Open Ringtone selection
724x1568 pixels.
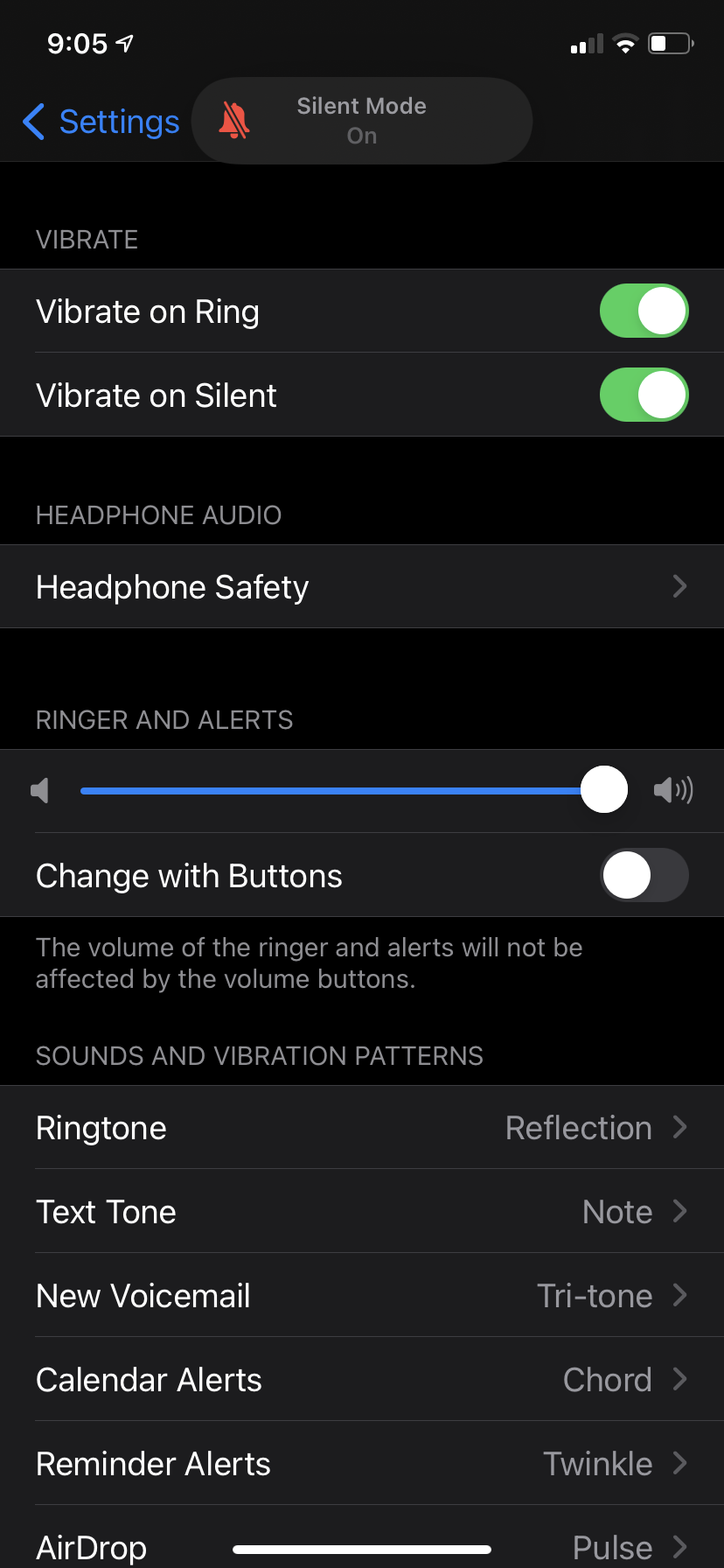362,1128
